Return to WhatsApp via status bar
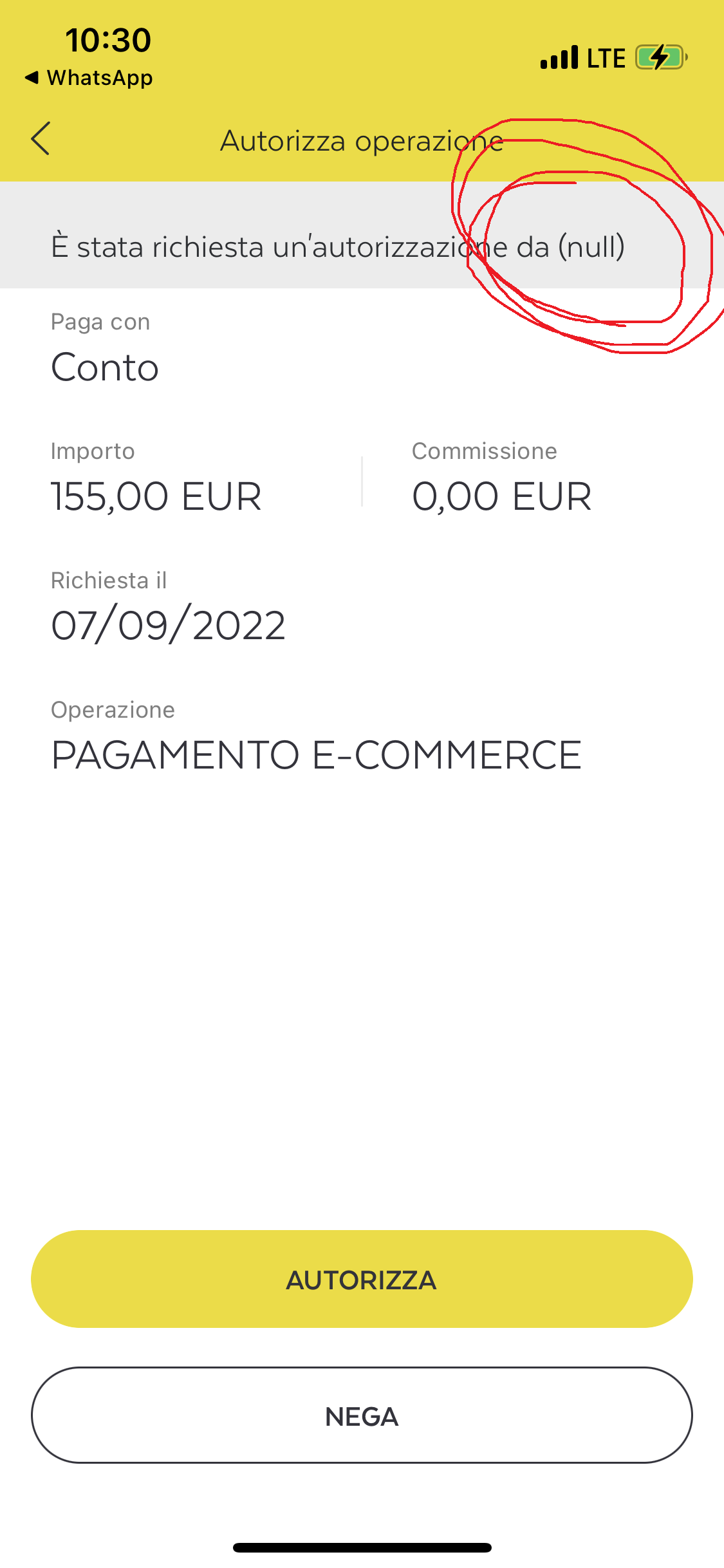Viewport: 724px width, 1568px height. [89, 78]
